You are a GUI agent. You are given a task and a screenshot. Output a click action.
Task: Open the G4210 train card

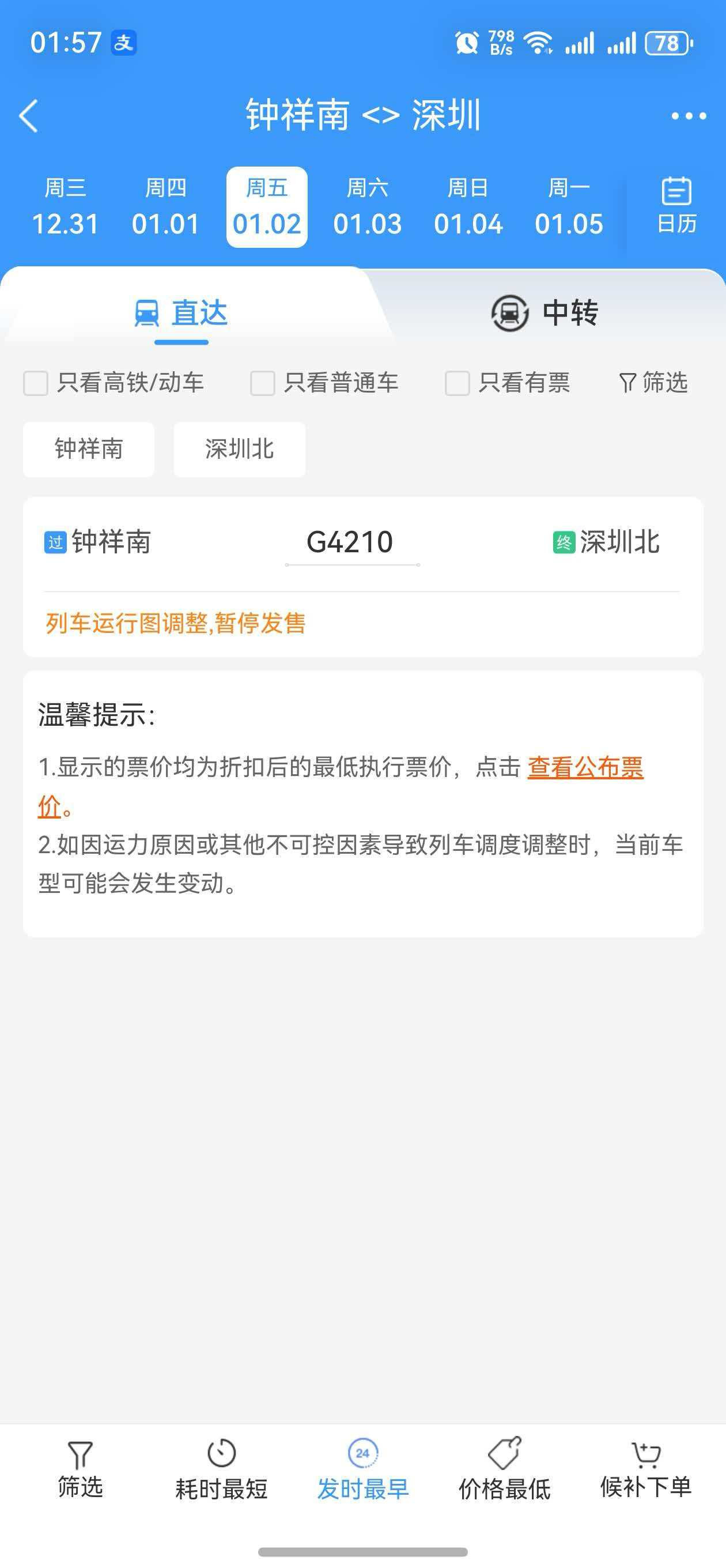coord(350,543)
